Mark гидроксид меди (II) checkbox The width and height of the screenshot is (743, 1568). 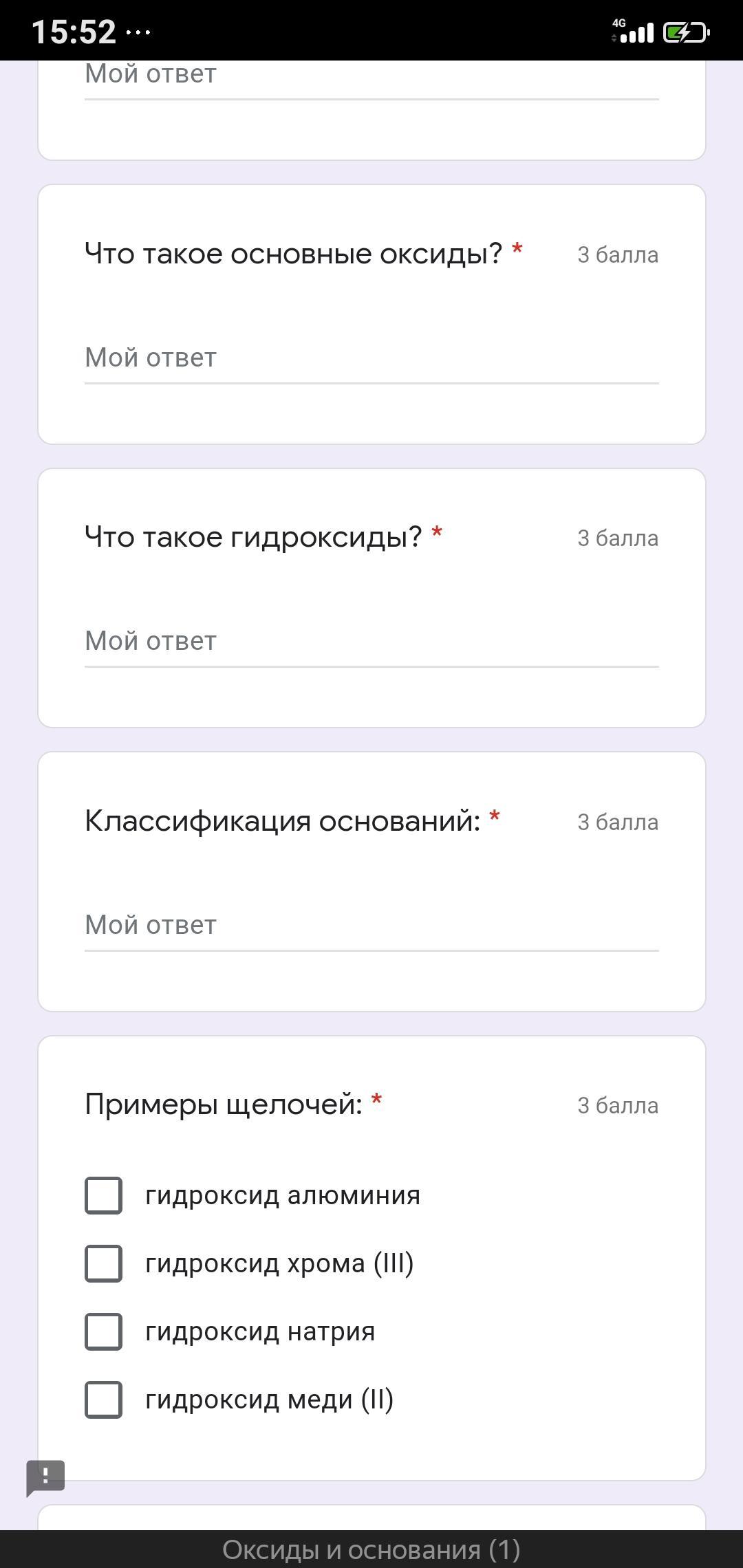tap(104, 1400)
